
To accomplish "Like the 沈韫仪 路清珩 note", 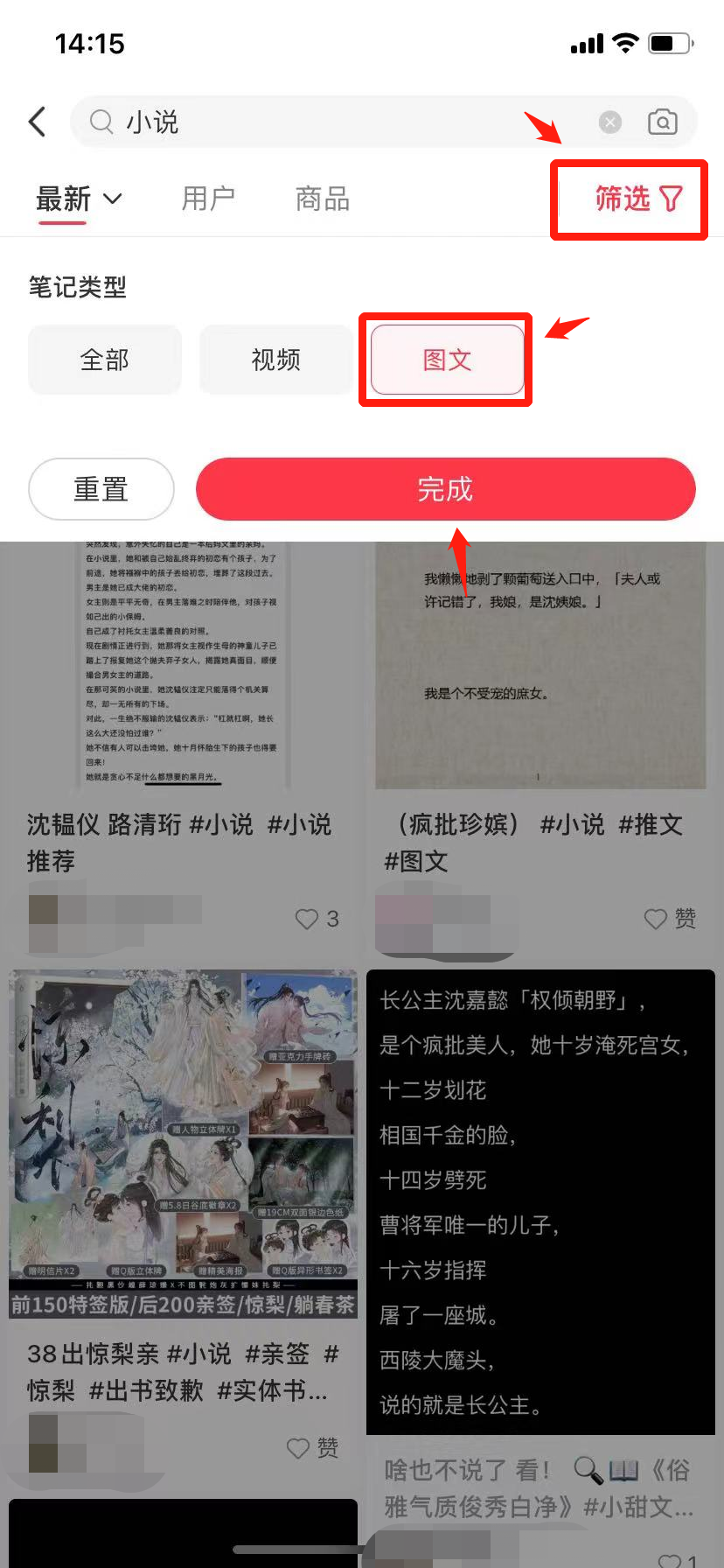I will 307,919.
